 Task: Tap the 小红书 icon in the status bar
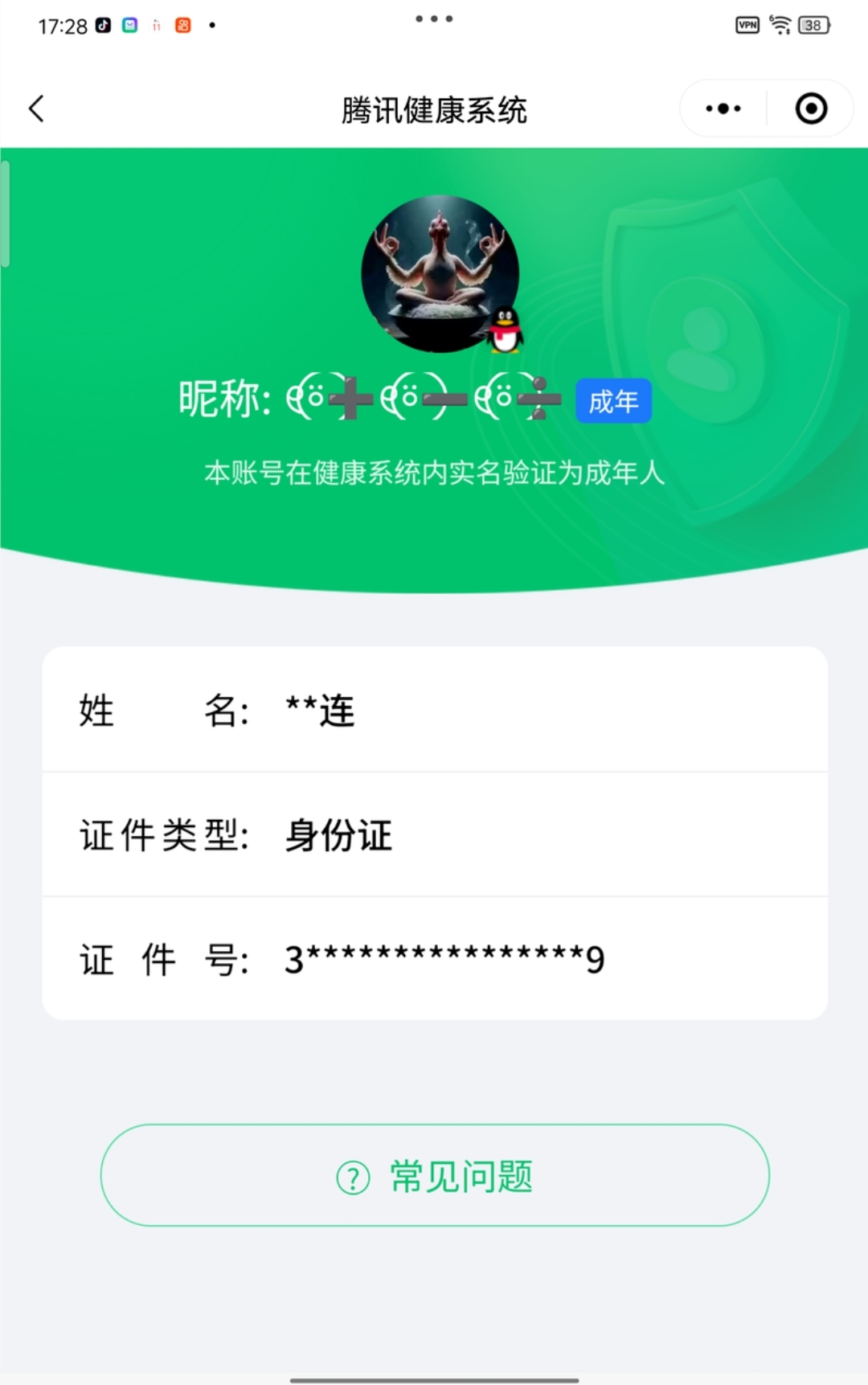click(183, 25)
